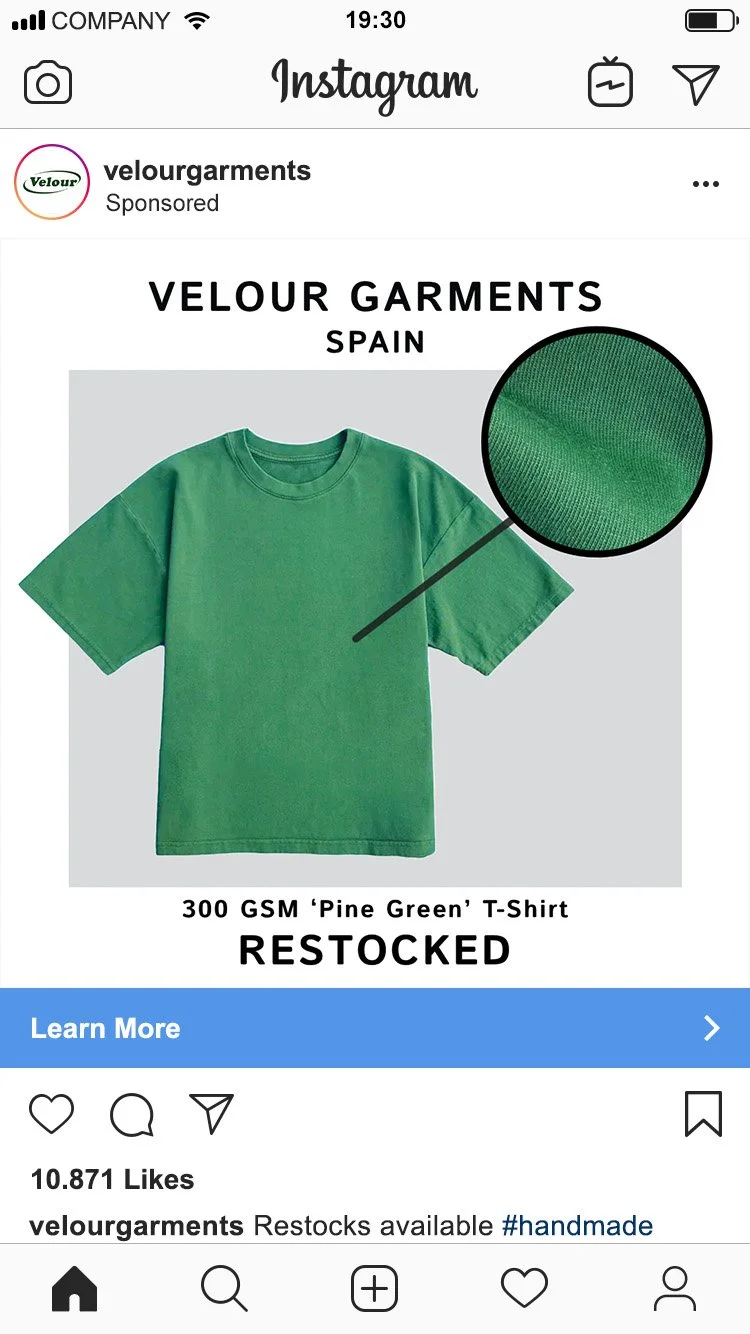The height and width of the screenshot is (1334, 750).
Task: Create a new post with the plus tab
Action: [375, 1289]
